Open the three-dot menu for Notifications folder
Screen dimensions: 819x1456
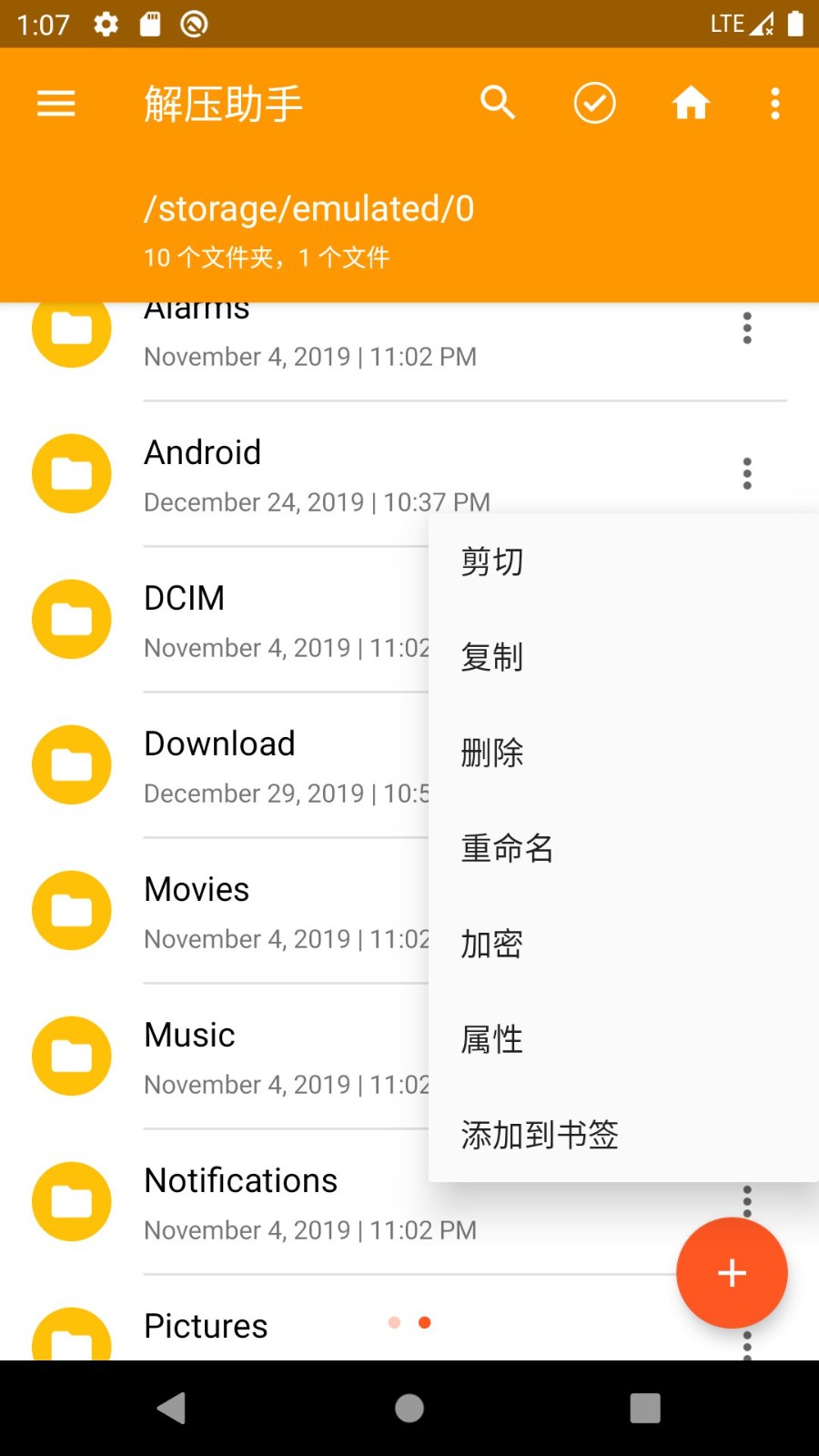click(746, 1201)
